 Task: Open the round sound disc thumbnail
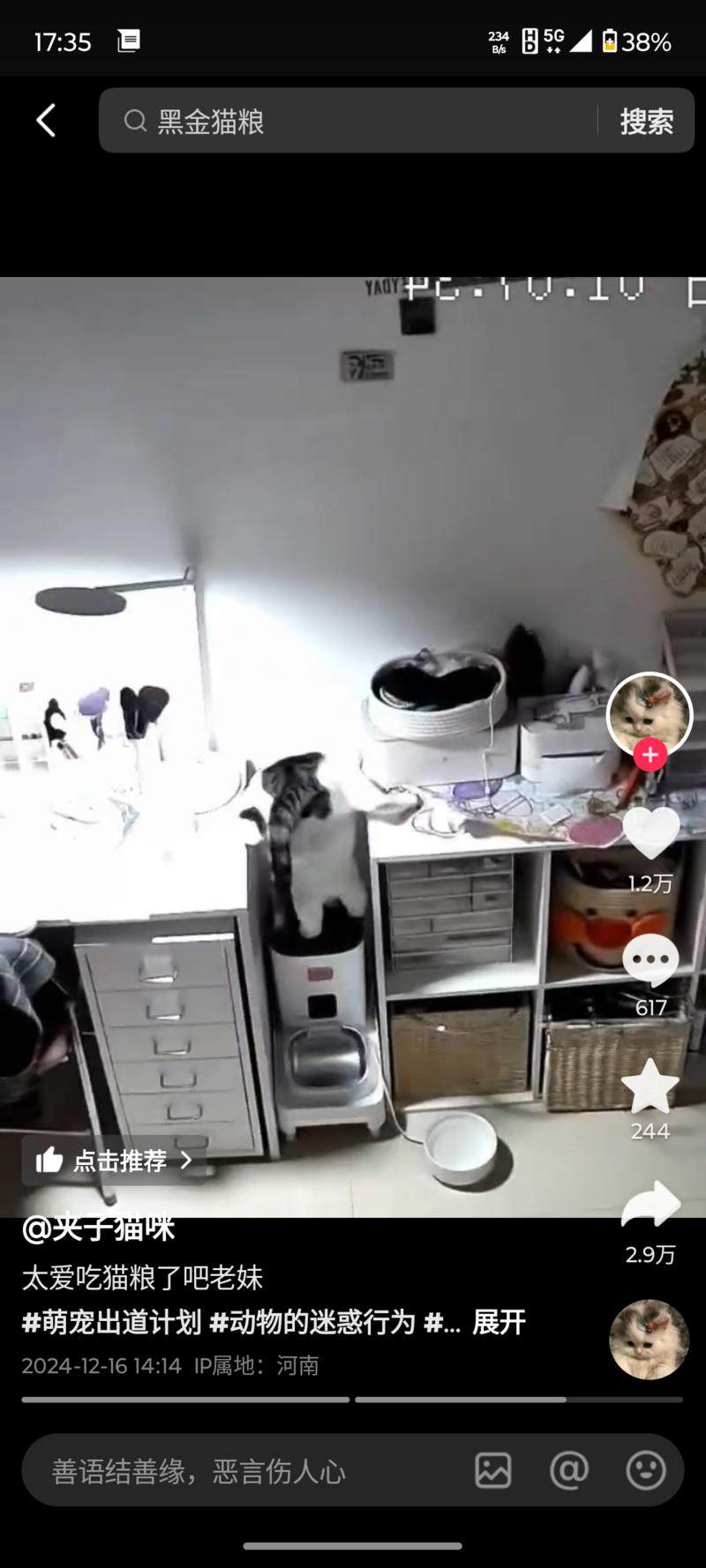(x=649, y=1340)
